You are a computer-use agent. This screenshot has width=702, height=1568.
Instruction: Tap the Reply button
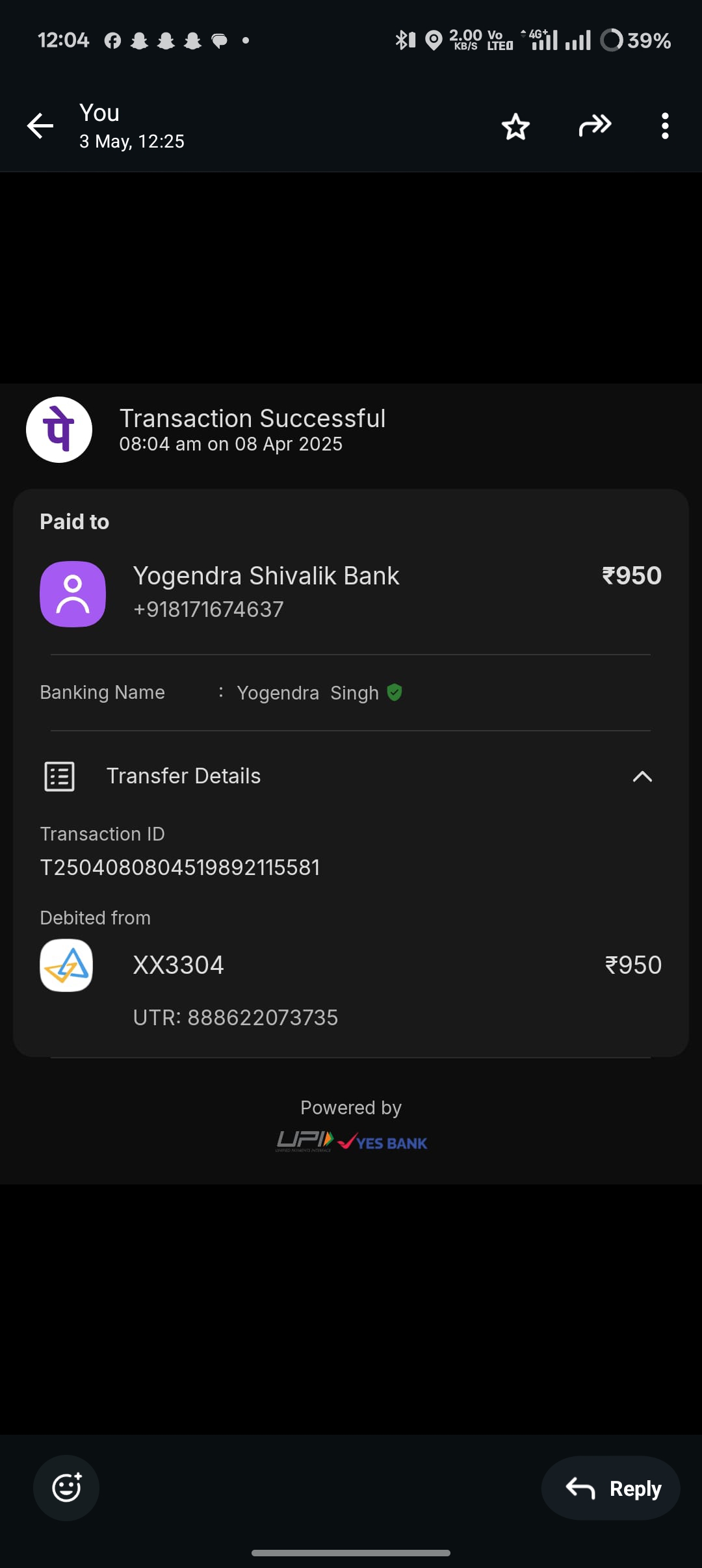pyautogui.click(x=611, y=1487)
